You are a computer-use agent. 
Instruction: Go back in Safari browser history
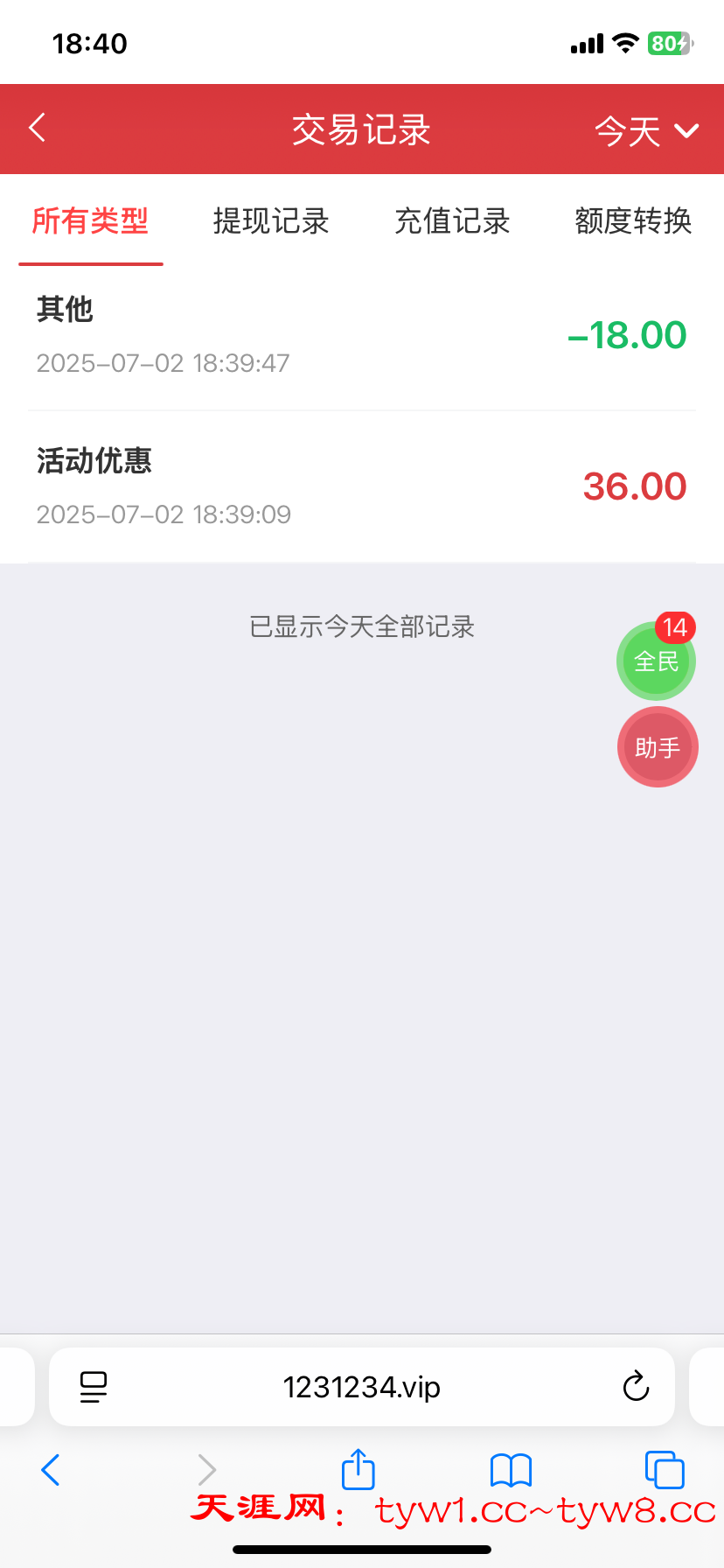(51, 1470)
